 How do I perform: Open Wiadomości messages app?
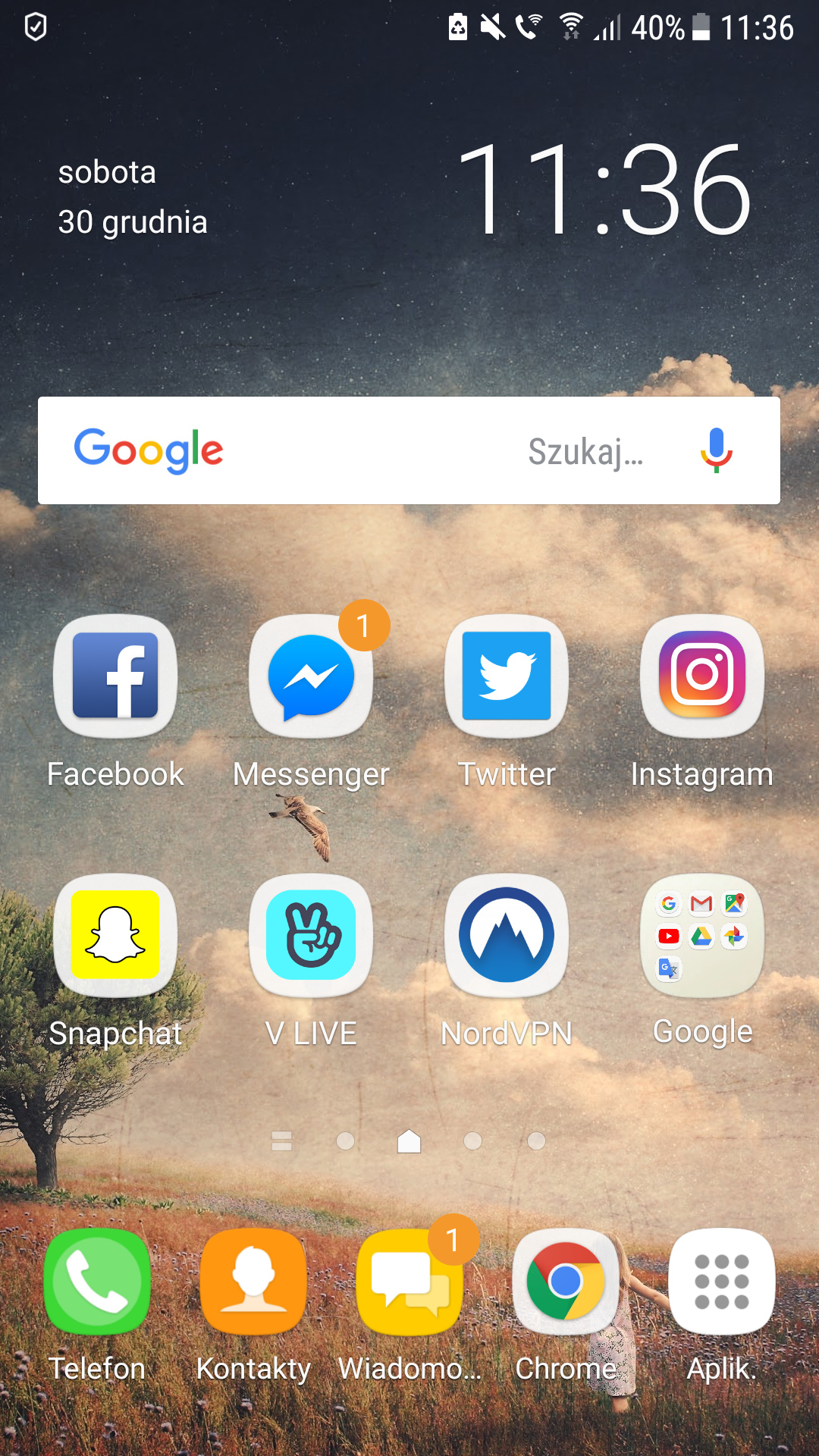[409, 1282]
